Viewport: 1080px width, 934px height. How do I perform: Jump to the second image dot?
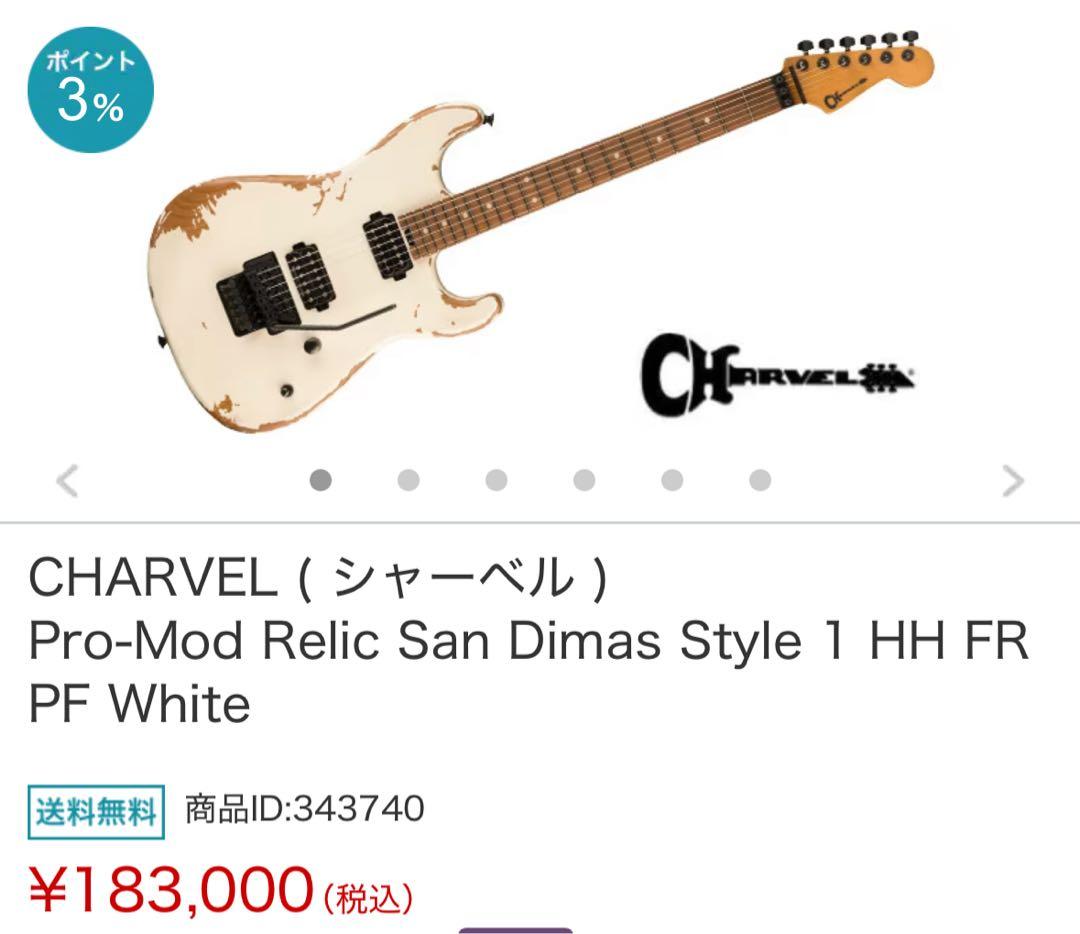point(408,480)
